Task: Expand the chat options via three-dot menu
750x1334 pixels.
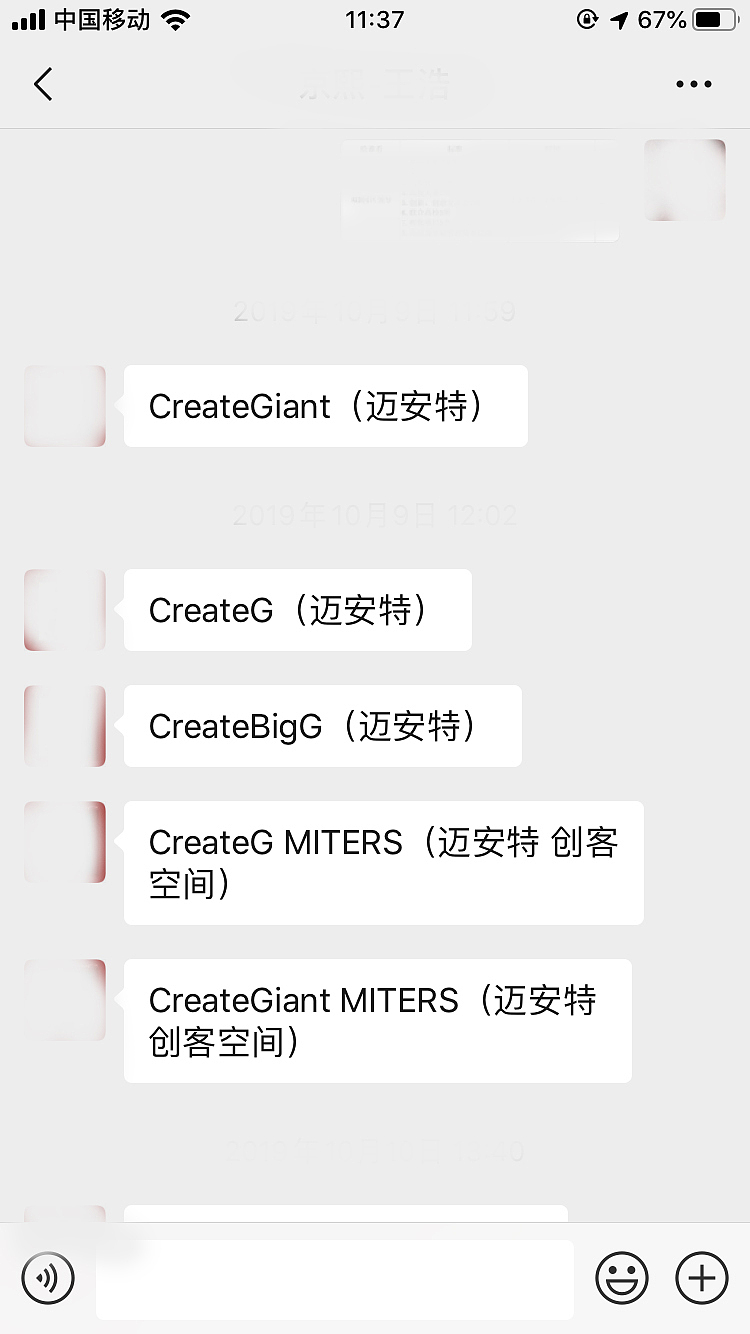Action: click(693, 84)
